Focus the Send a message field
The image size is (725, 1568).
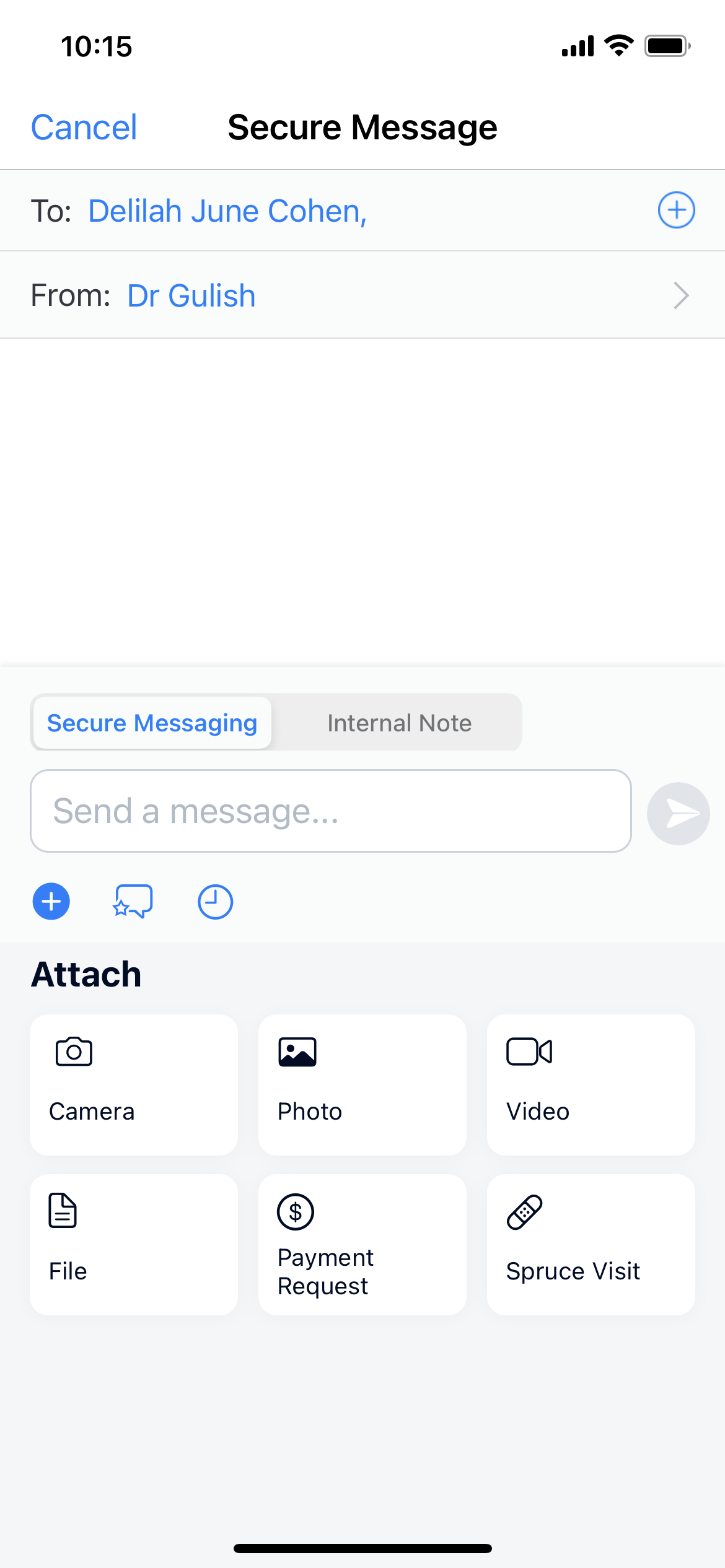click(x=330, y=811)
